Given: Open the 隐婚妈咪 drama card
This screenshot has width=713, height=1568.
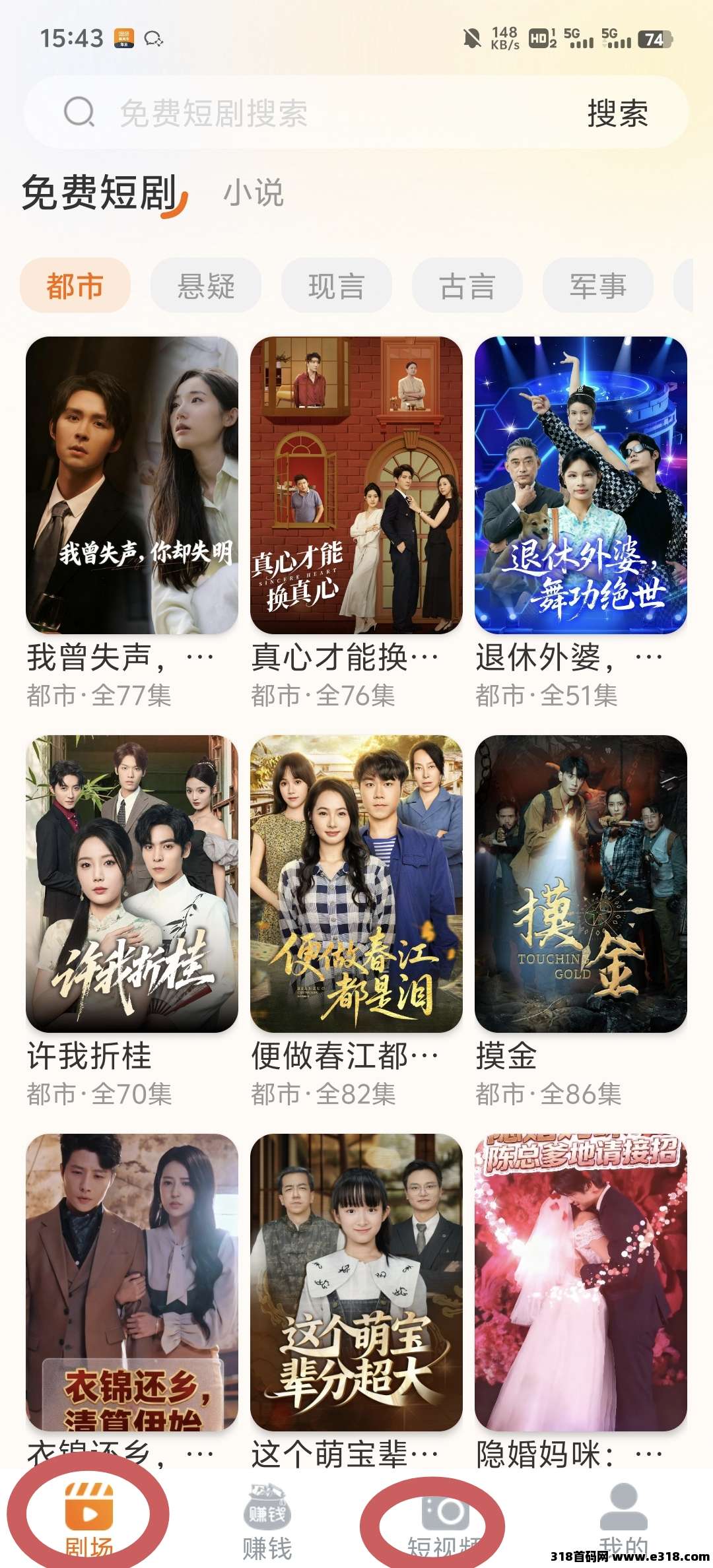Looking at the screenshot, I should [581, 1282].
